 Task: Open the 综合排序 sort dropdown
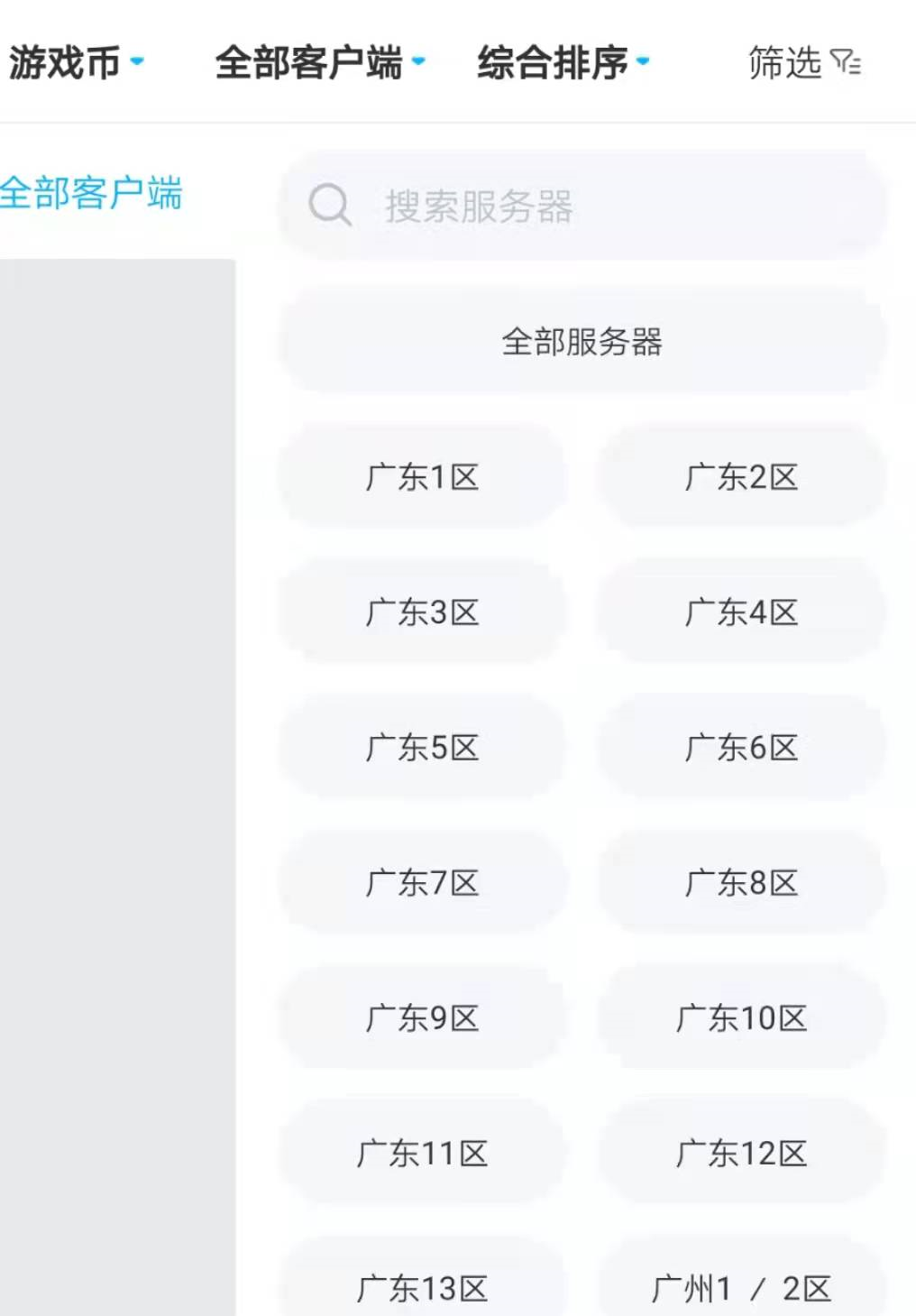[x=563, y=62]
